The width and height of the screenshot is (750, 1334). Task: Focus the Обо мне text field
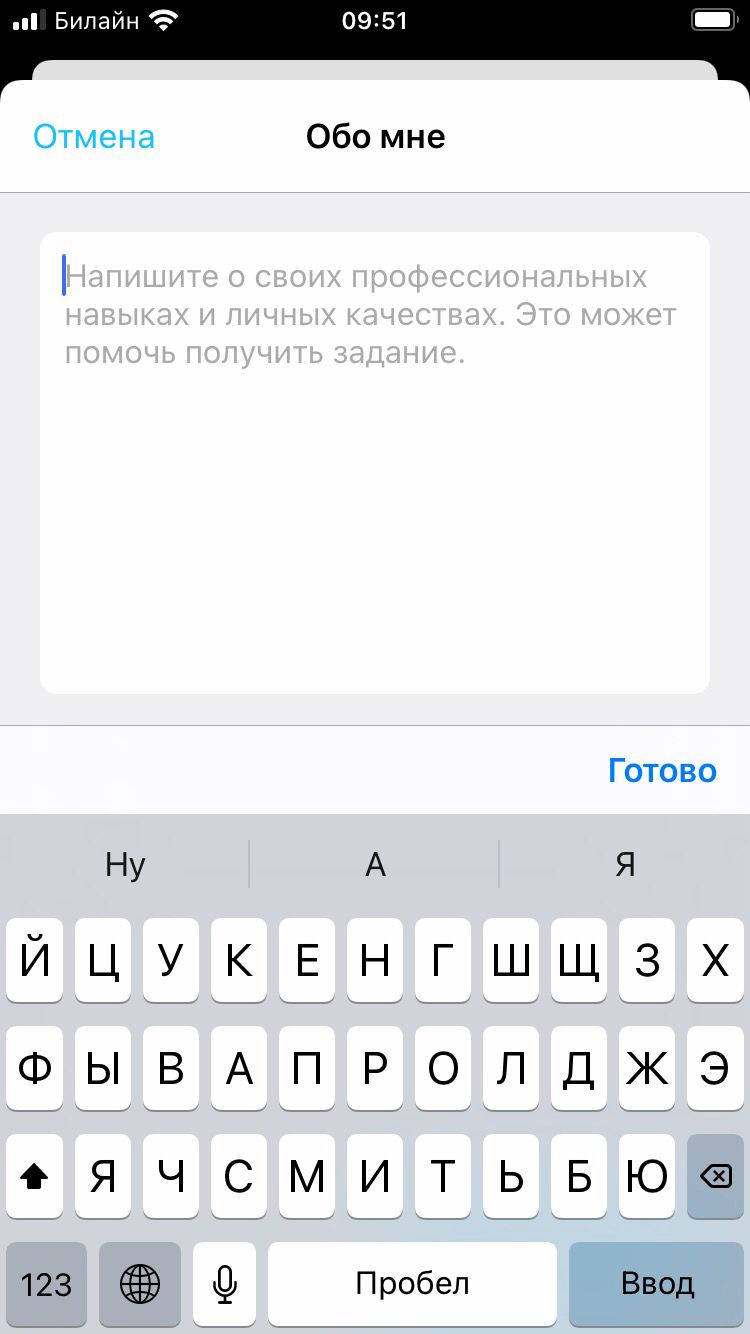[x=374, y=462]
